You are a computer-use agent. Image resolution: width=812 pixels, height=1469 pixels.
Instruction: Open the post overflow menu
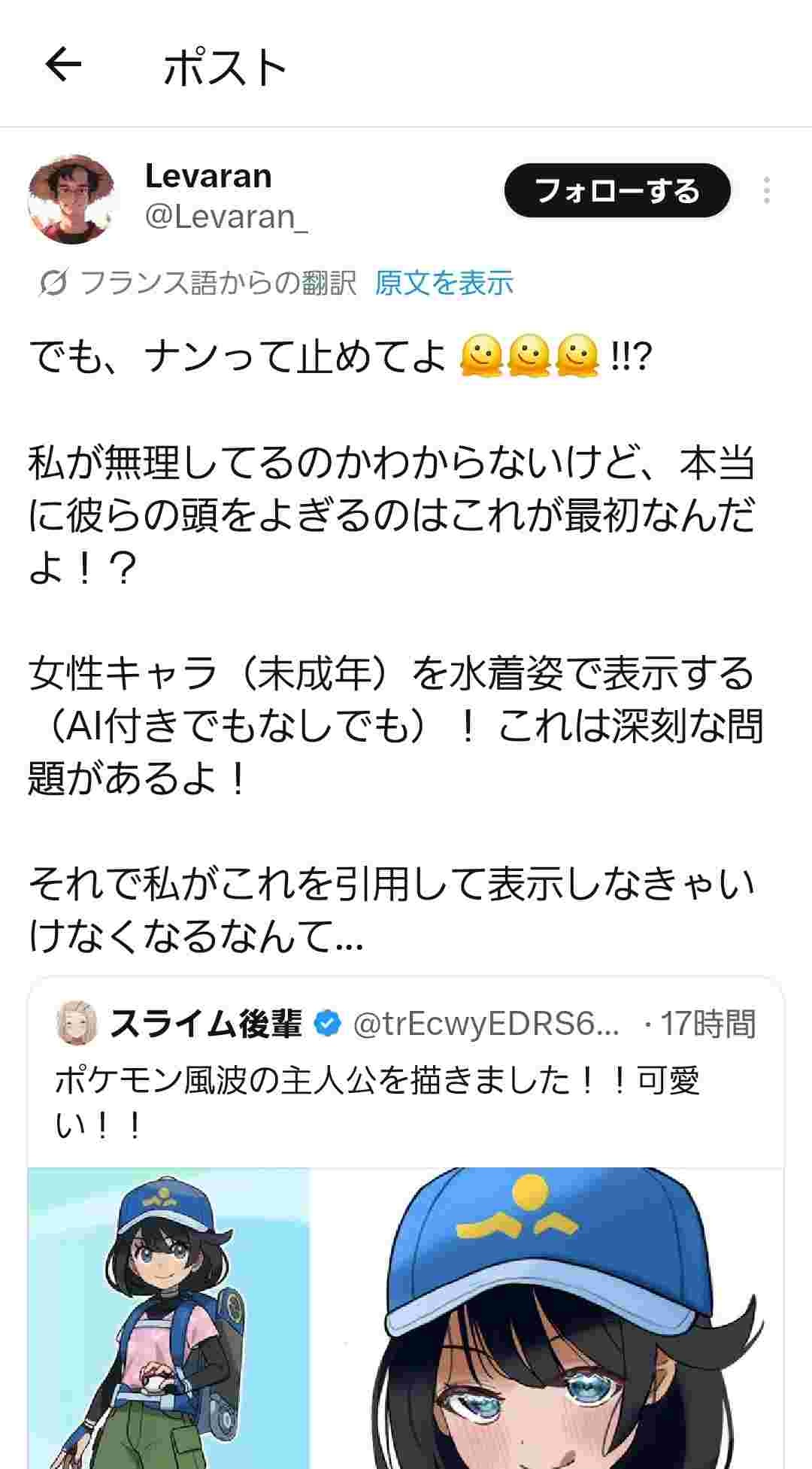point(766,191)
